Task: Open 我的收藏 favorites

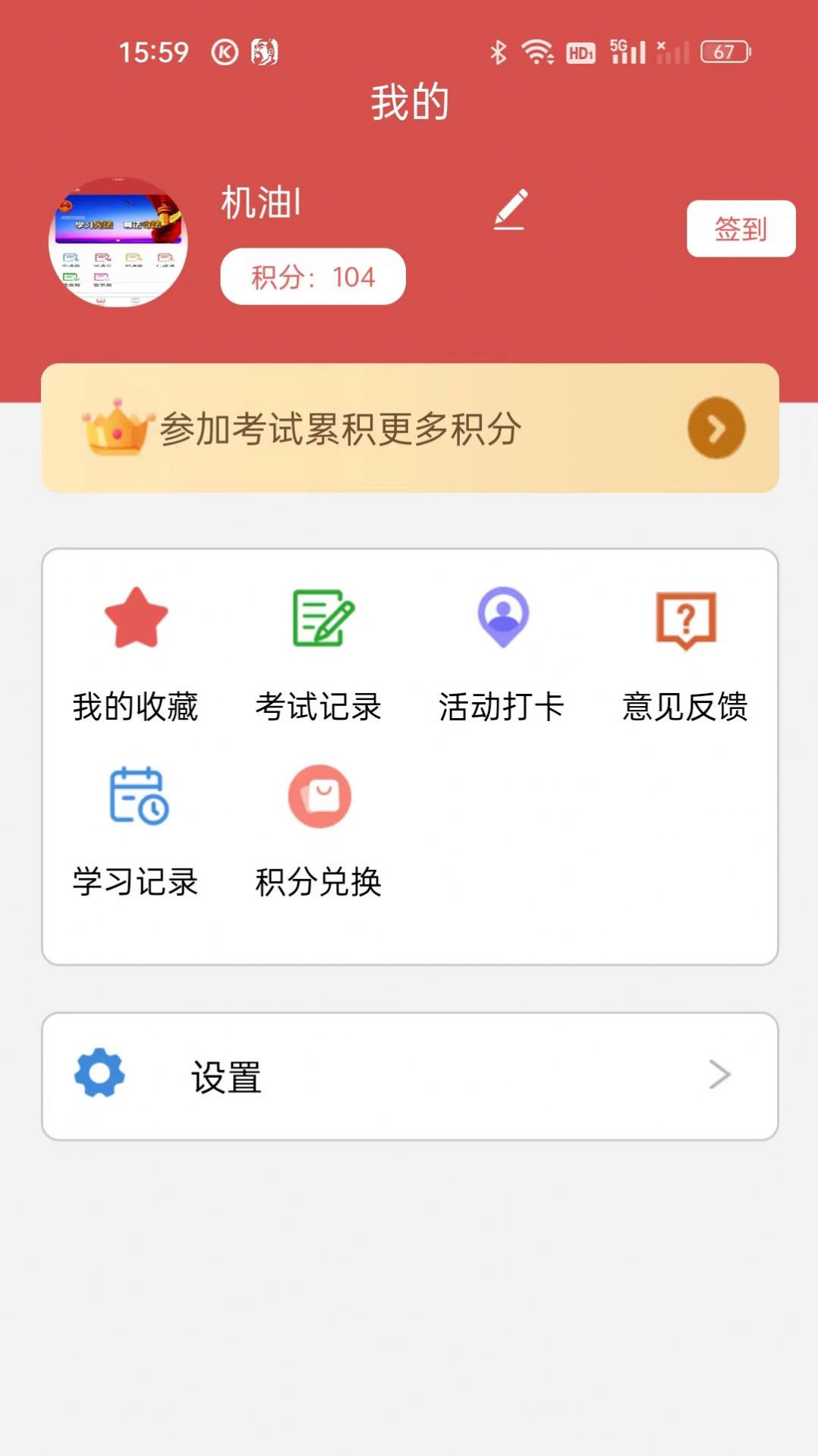Action: click(136, 654)
